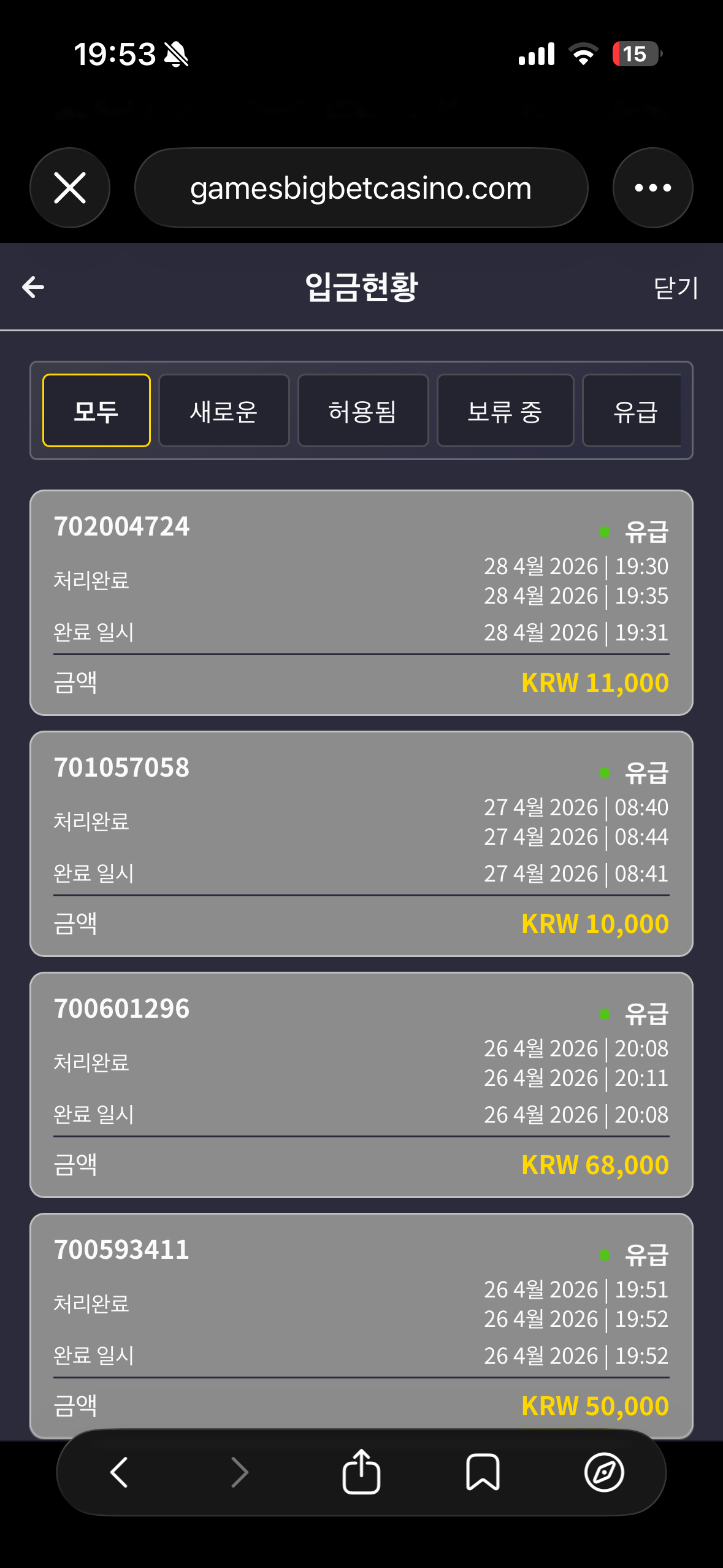Switch to the 새로운 filter tab
This screenshot has height=1568, width=723.
(x=224, y=410)
